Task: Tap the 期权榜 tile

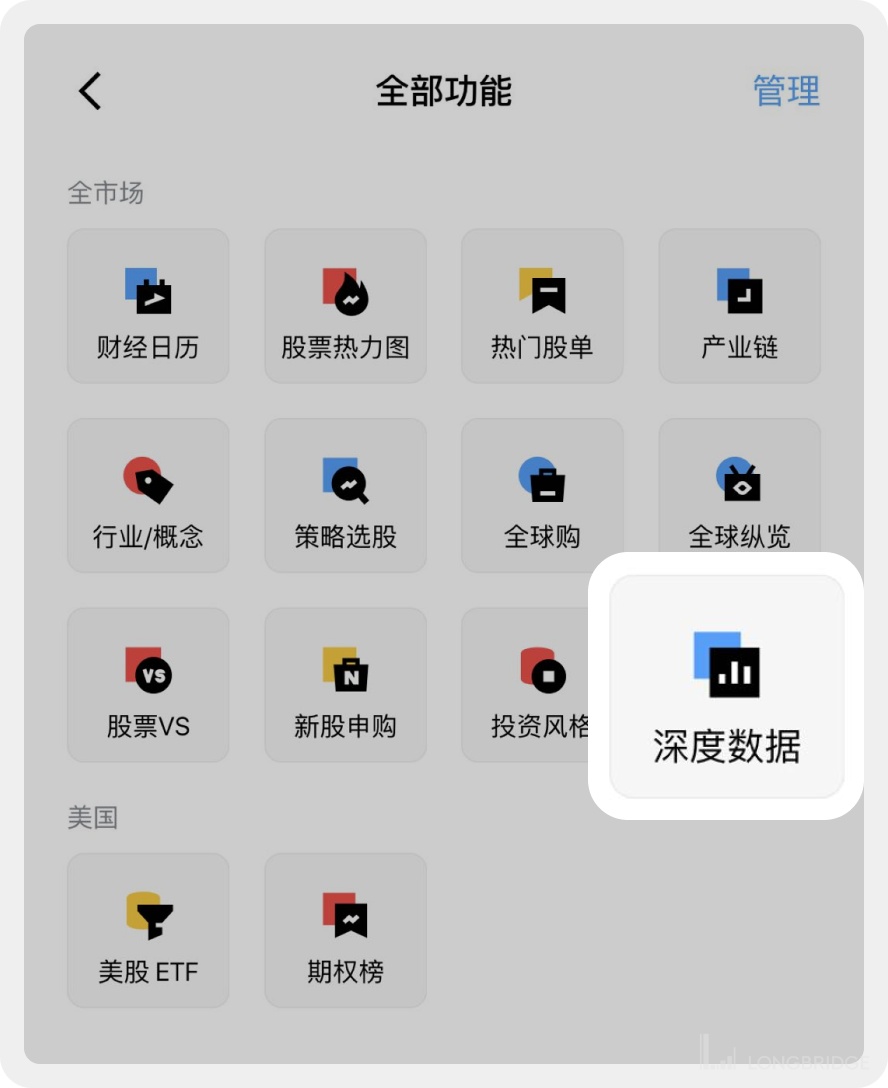Action: point(345,930)
